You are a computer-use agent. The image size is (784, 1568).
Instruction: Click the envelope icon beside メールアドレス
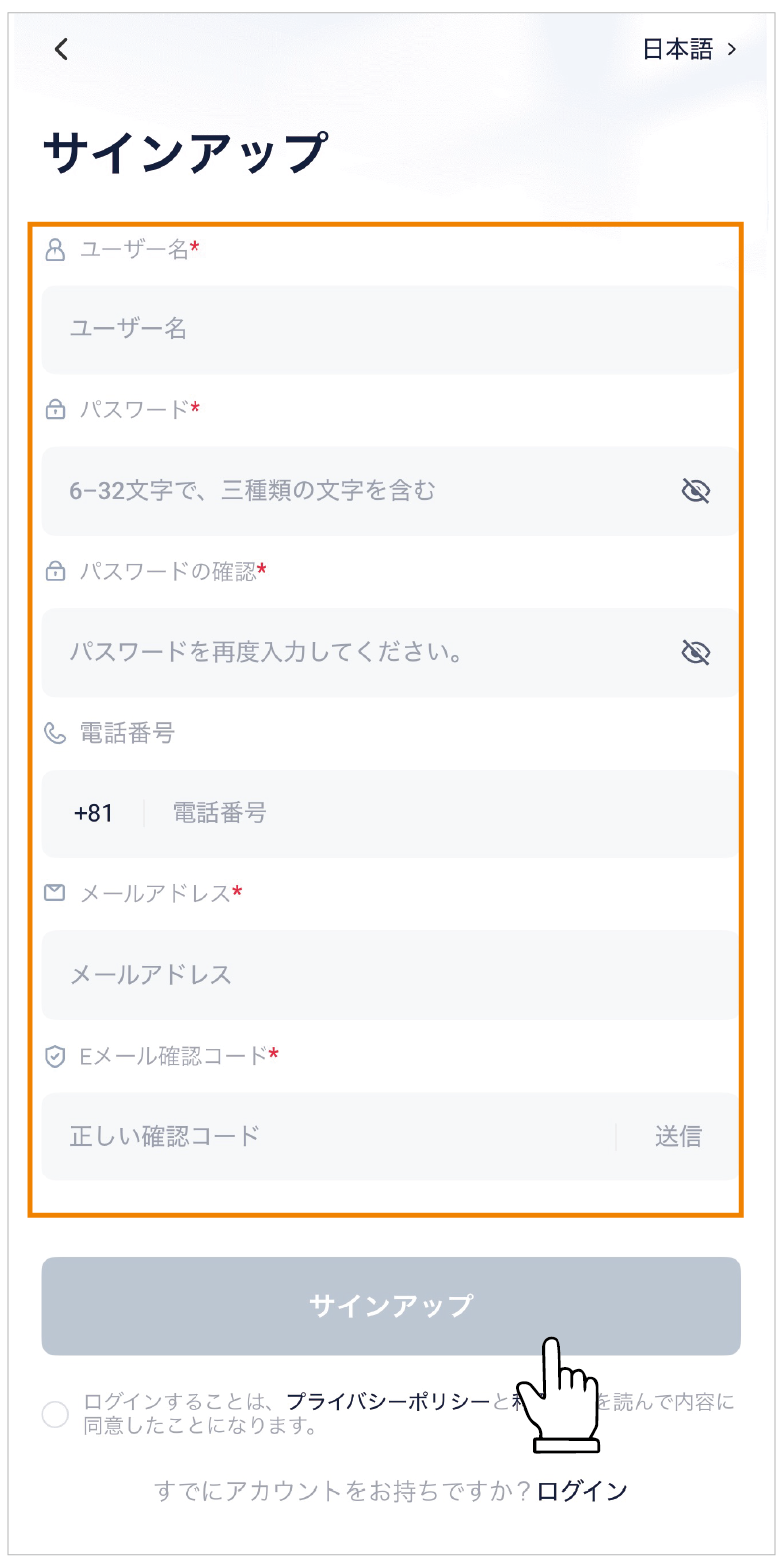(x=56, y=894)
